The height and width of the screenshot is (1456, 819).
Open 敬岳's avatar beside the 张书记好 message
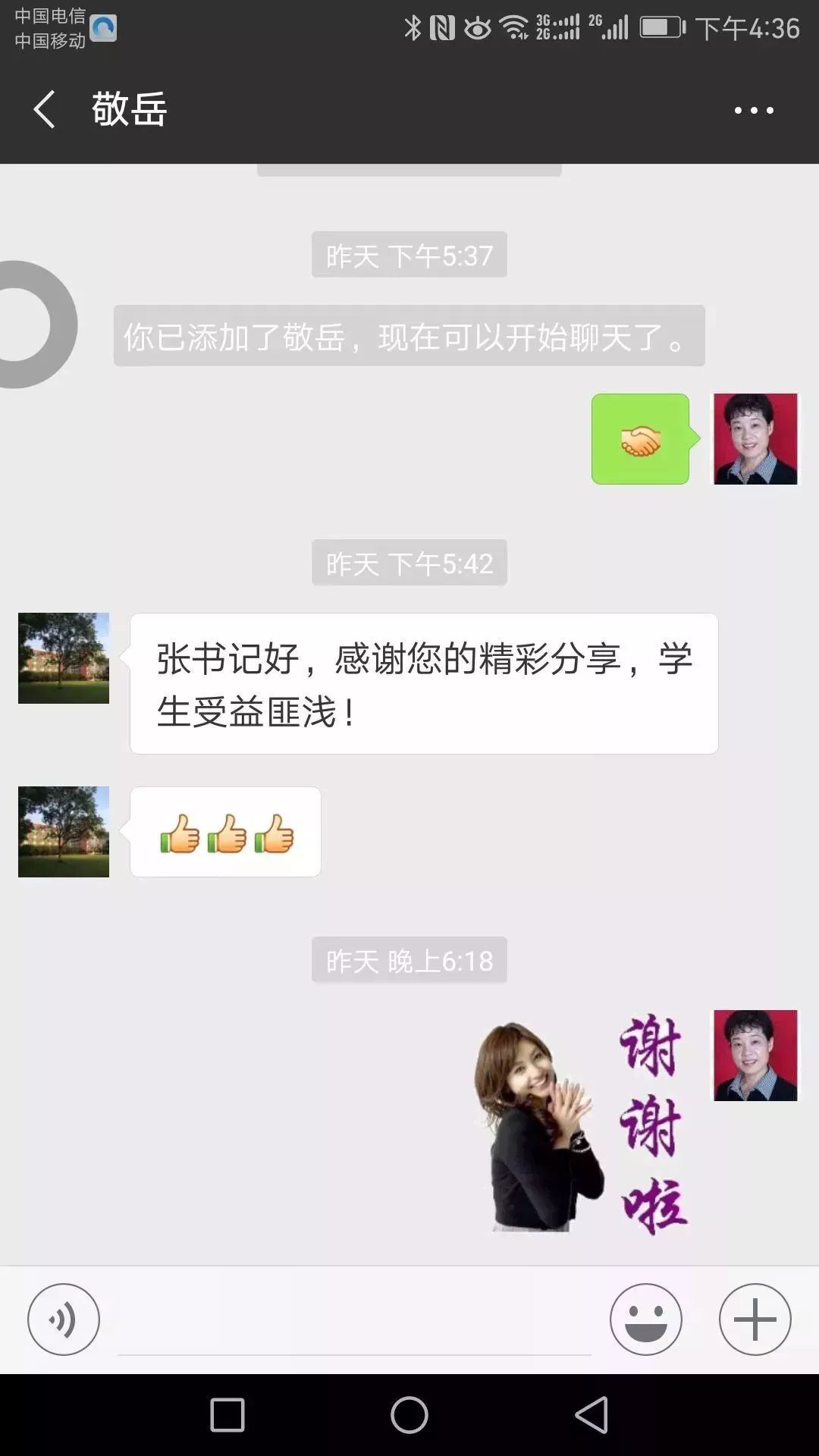[64, 658]
